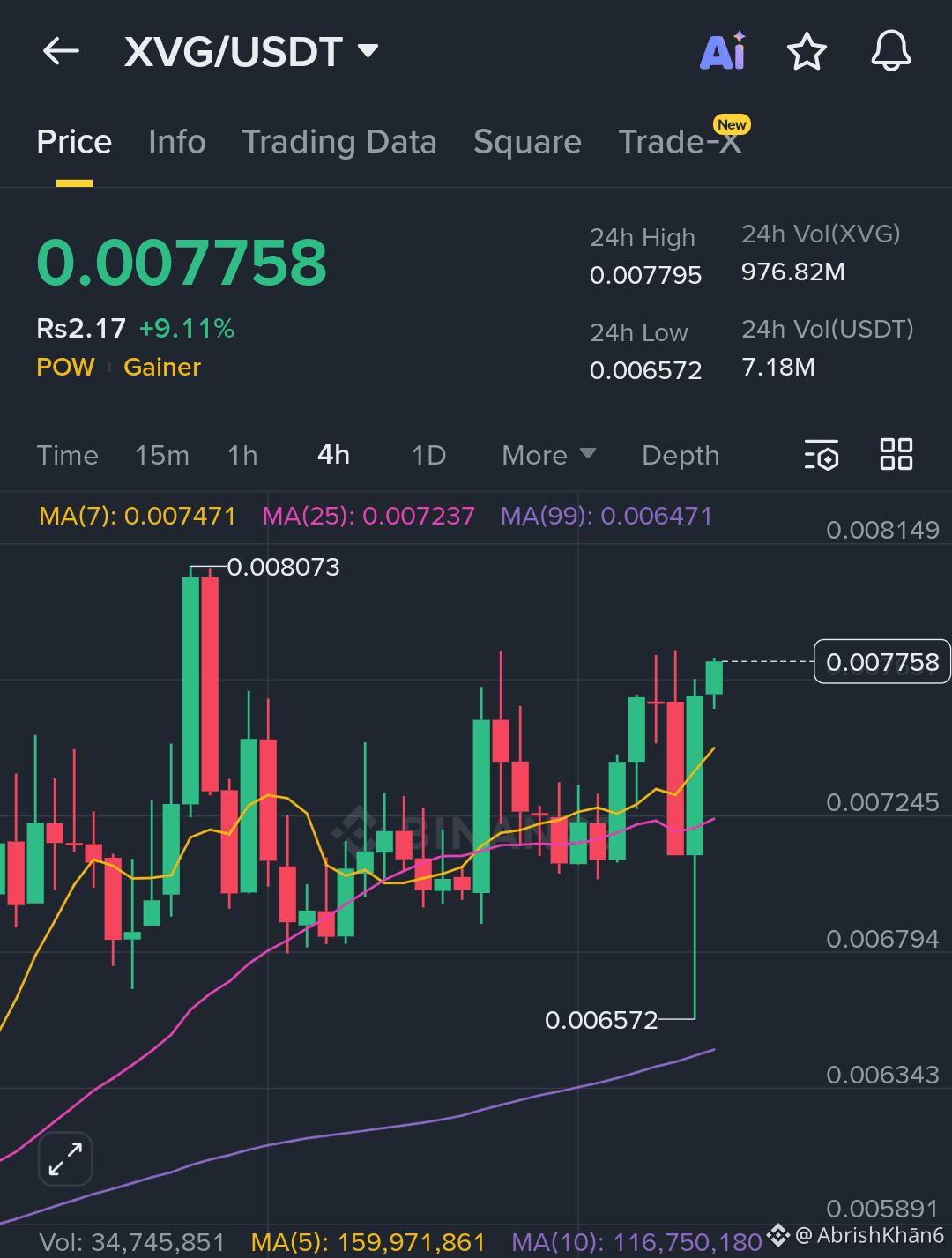Select the MA(25) indicator label

(368, 517)
